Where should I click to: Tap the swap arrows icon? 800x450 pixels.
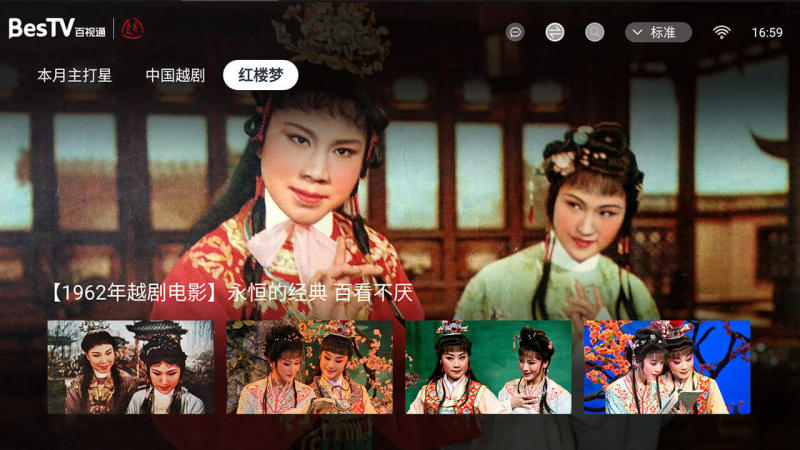[x=555, y=32]
